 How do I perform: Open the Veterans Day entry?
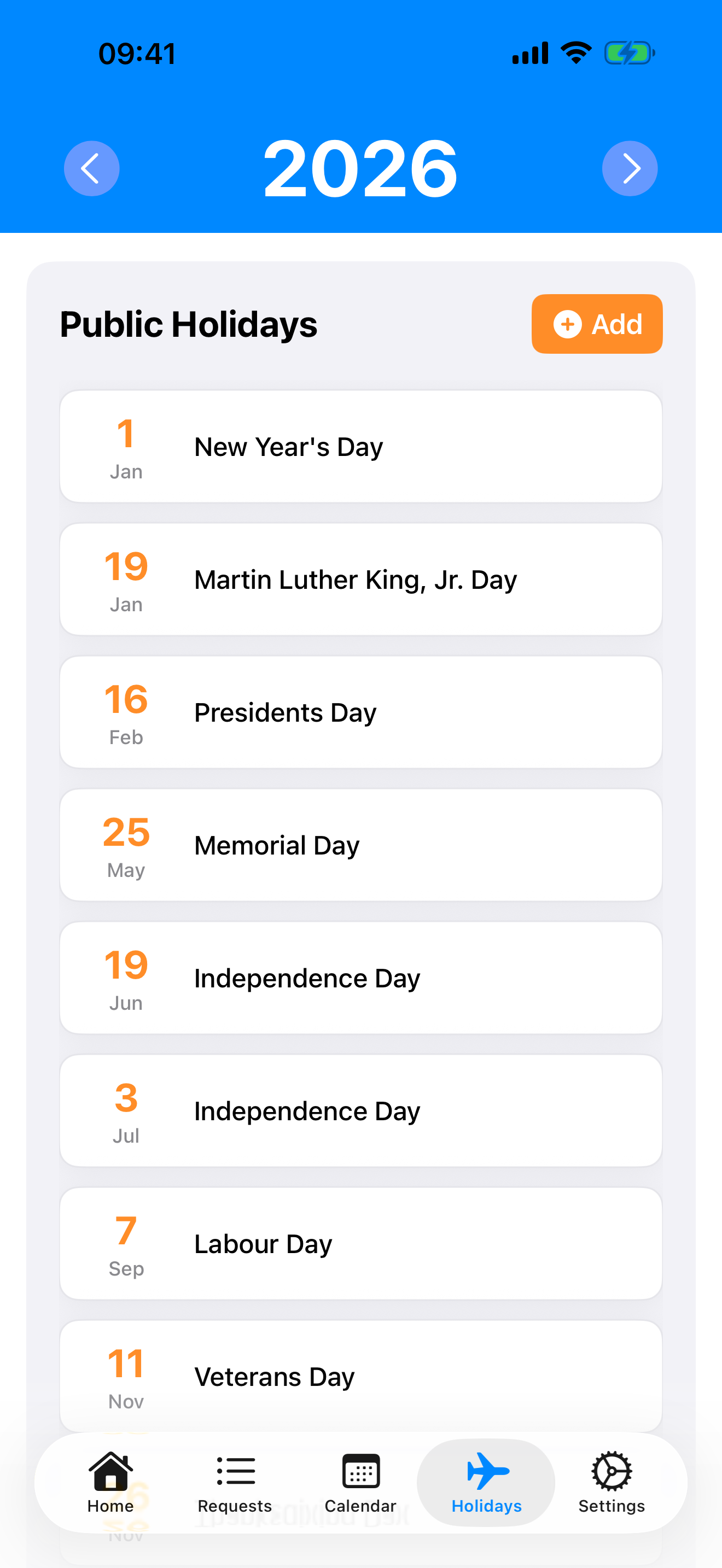coord(360,1376)
